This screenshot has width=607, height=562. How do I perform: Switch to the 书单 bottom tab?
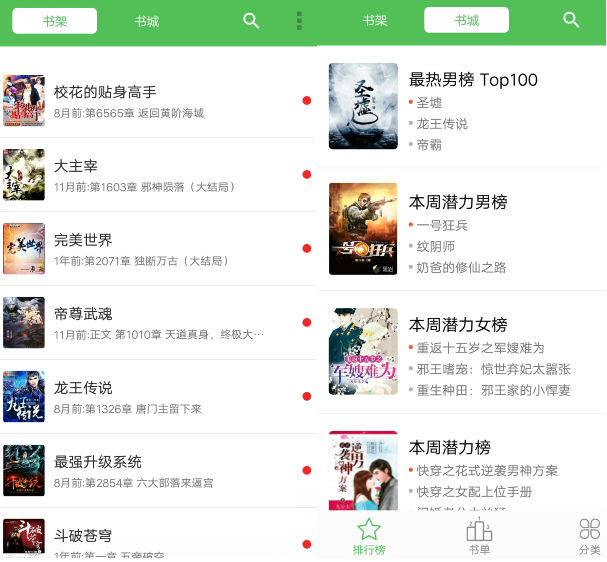[x=479, y=537]
